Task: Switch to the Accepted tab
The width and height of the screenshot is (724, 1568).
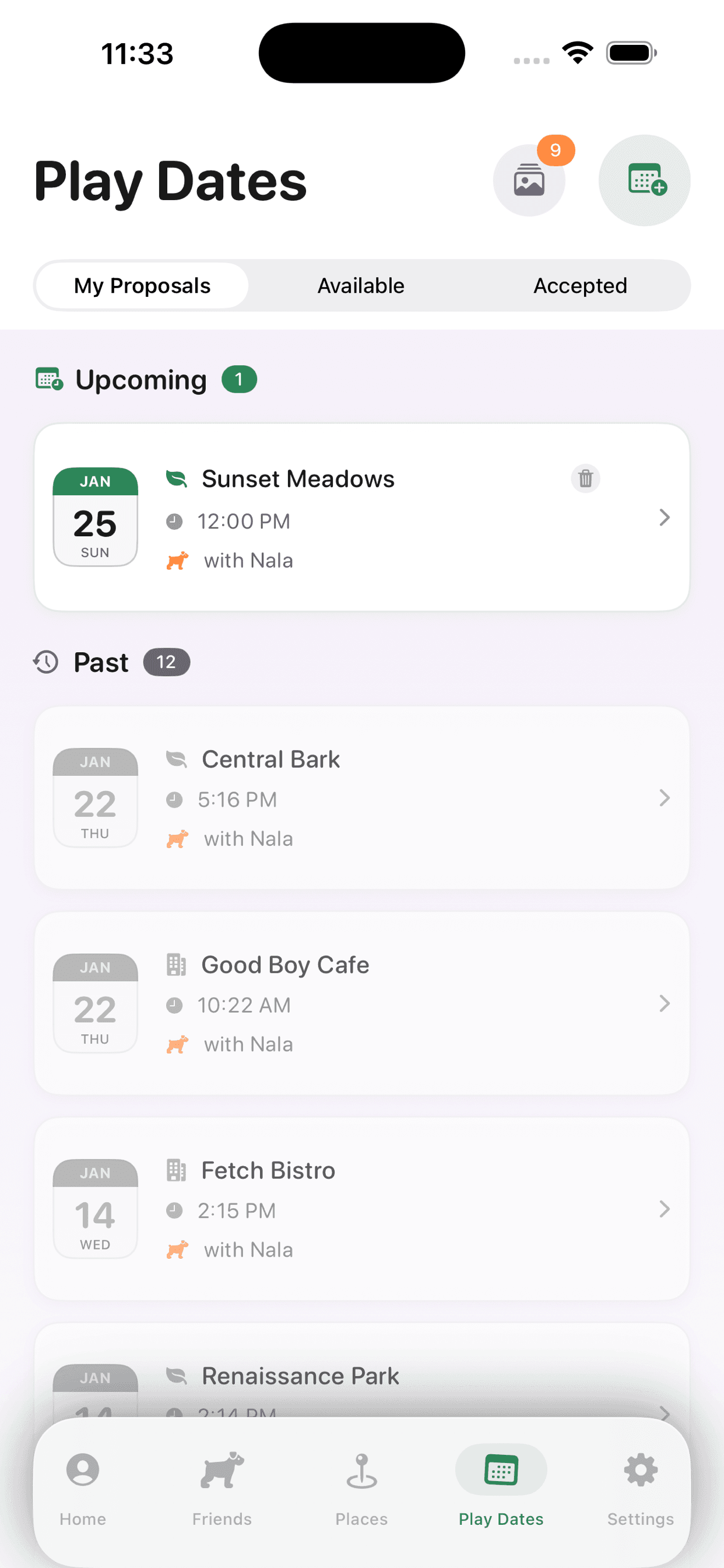Action: pos(580,285)
